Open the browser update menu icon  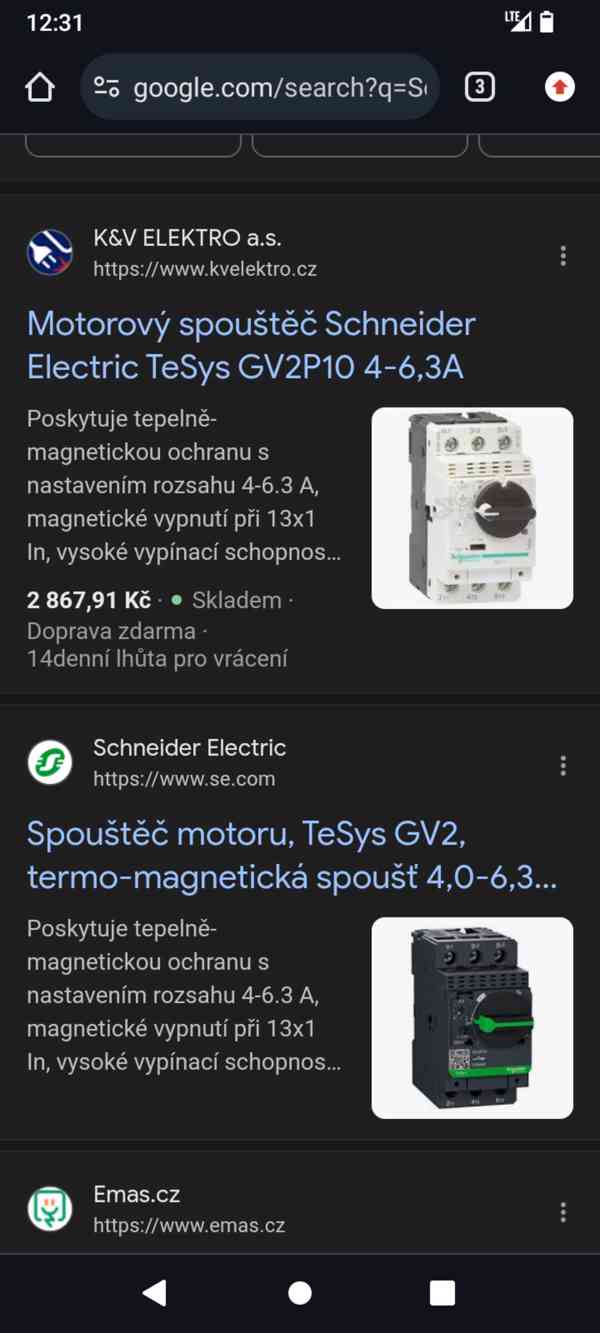point(559,88)
